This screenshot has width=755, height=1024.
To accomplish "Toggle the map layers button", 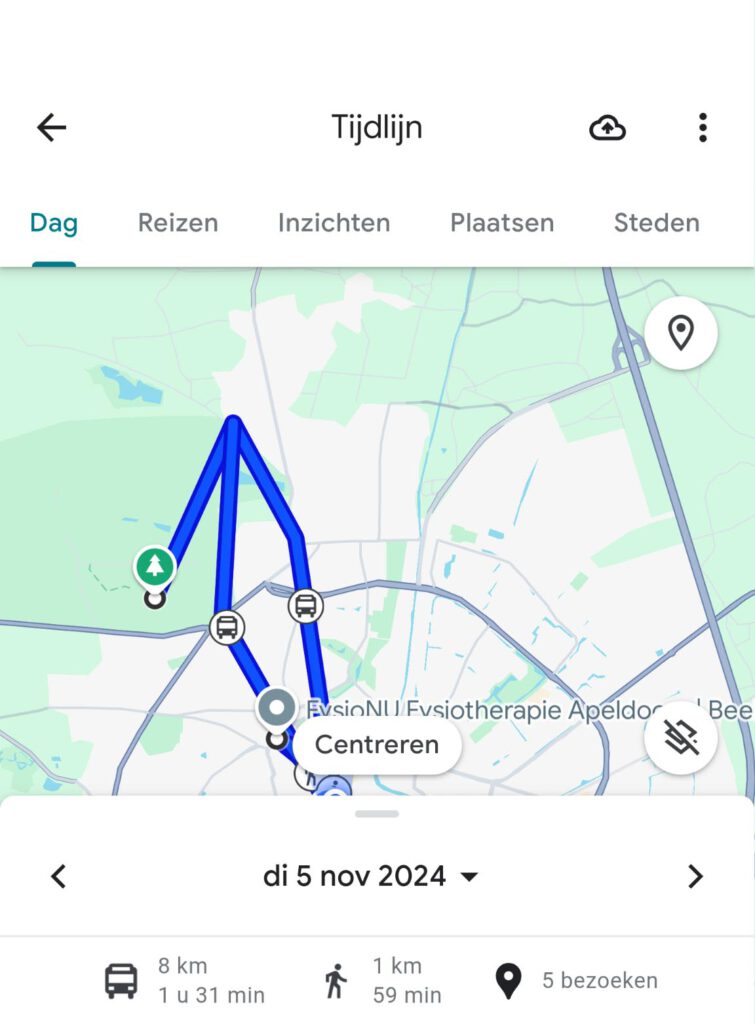I will coord(681,738).
